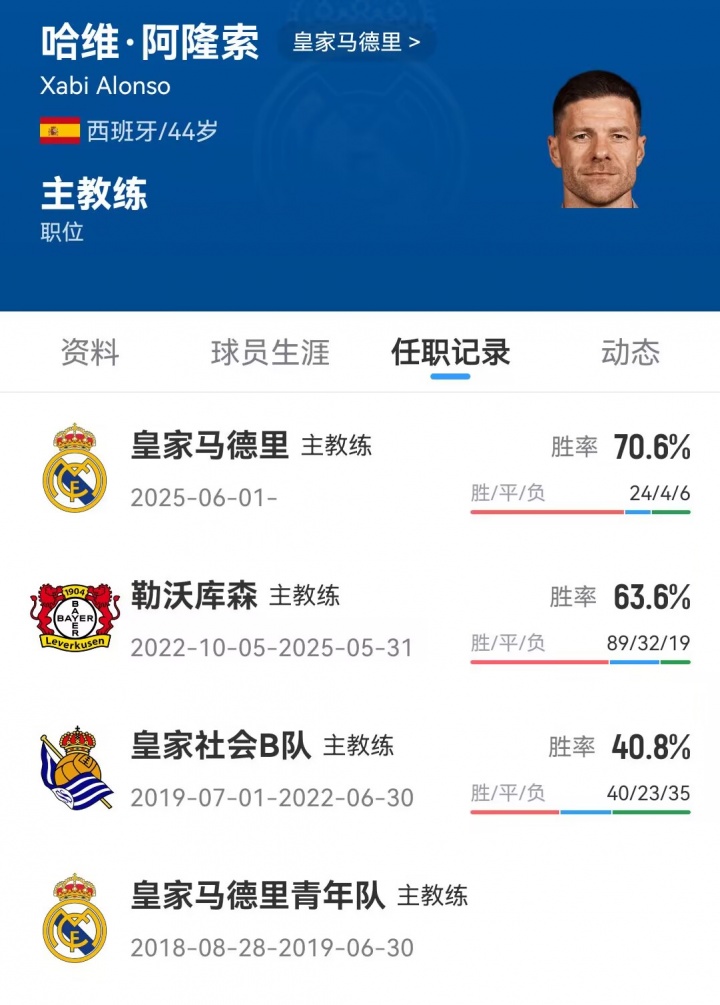Image resolution: width=720 pixels, height=1005 pixels.
Task: Switch to the 资料 tab
Action: [90, 352]
